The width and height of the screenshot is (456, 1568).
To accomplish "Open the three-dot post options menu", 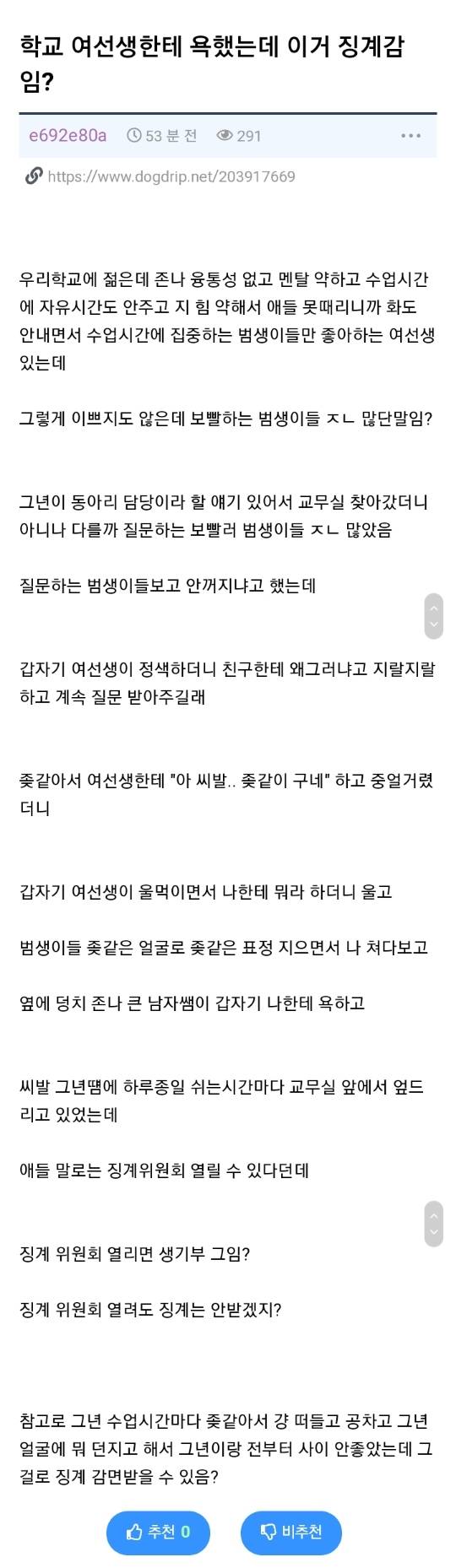I will (410, 136).
